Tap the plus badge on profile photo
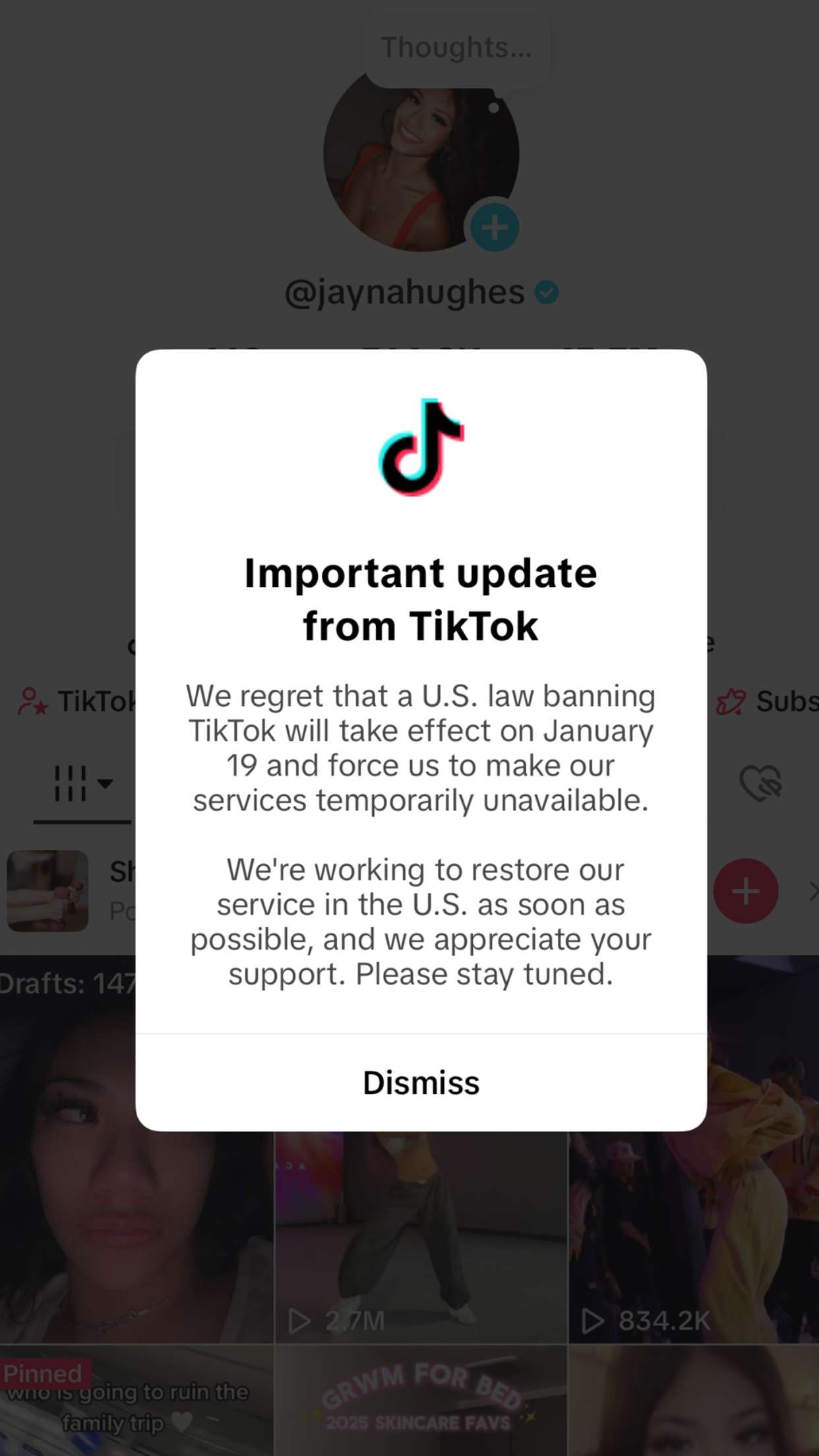 495,228
